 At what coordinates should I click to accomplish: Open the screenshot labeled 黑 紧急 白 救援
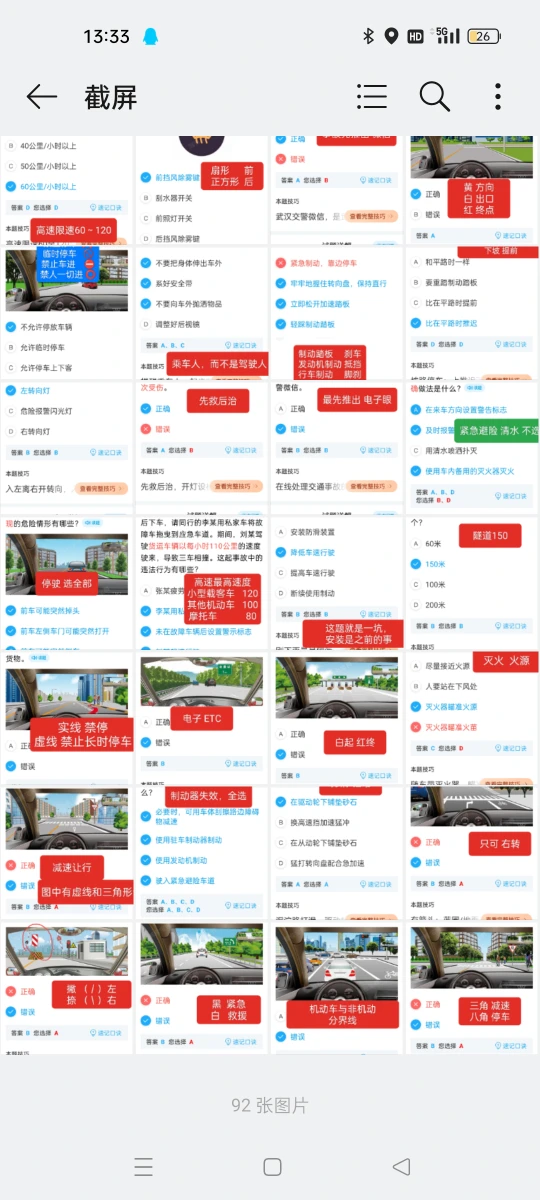(201, 988)
